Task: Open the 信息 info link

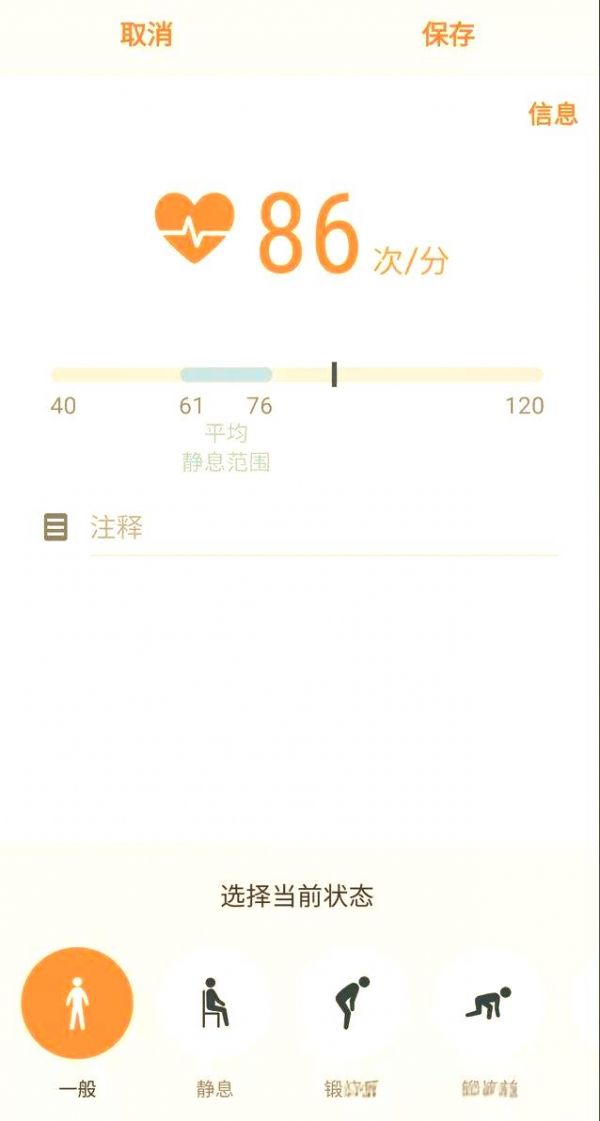Action: pyautogui.click(x=552, y=114)
